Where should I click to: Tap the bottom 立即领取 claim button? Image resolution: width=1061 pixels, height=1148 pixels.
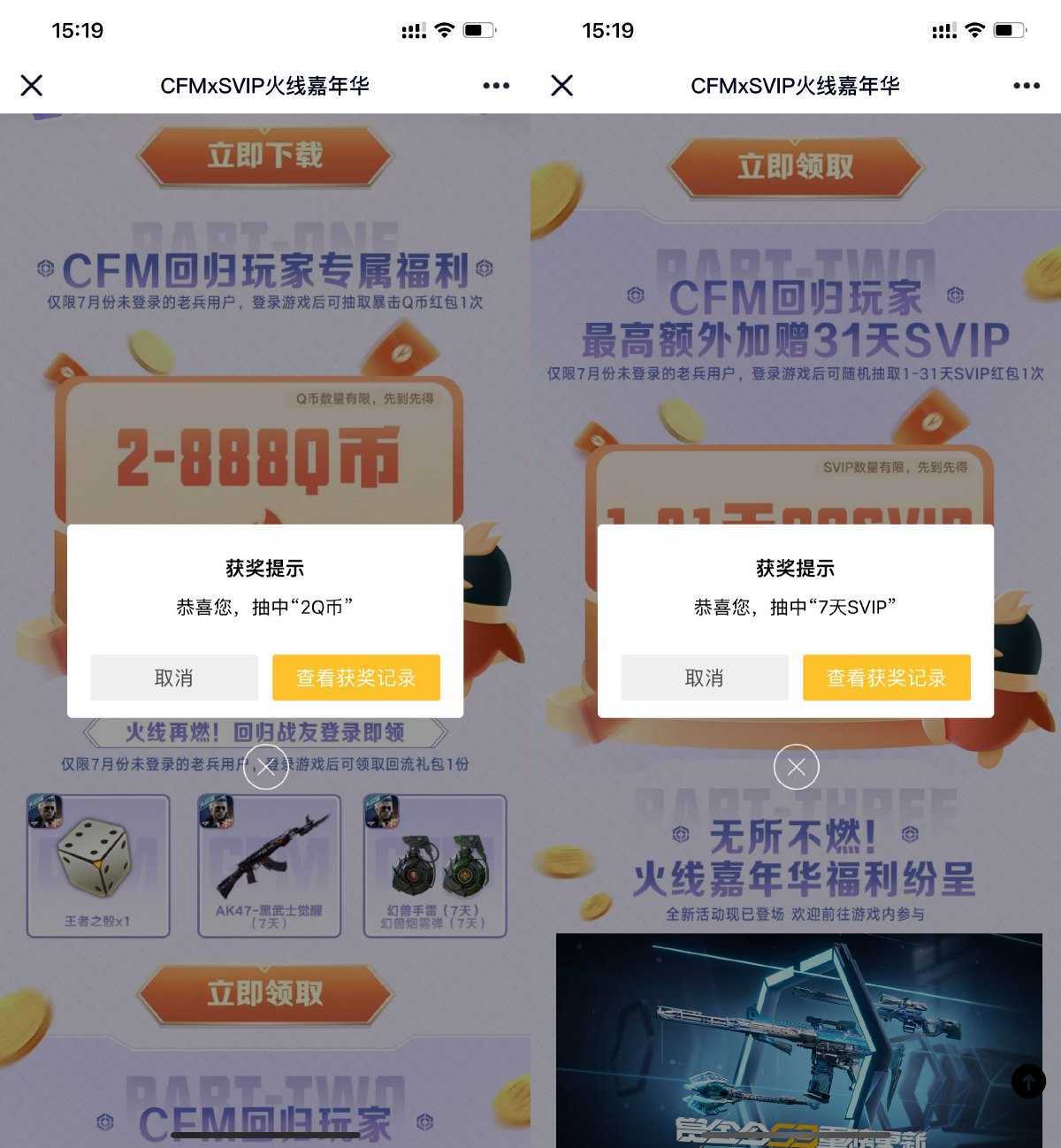point(266,992)
